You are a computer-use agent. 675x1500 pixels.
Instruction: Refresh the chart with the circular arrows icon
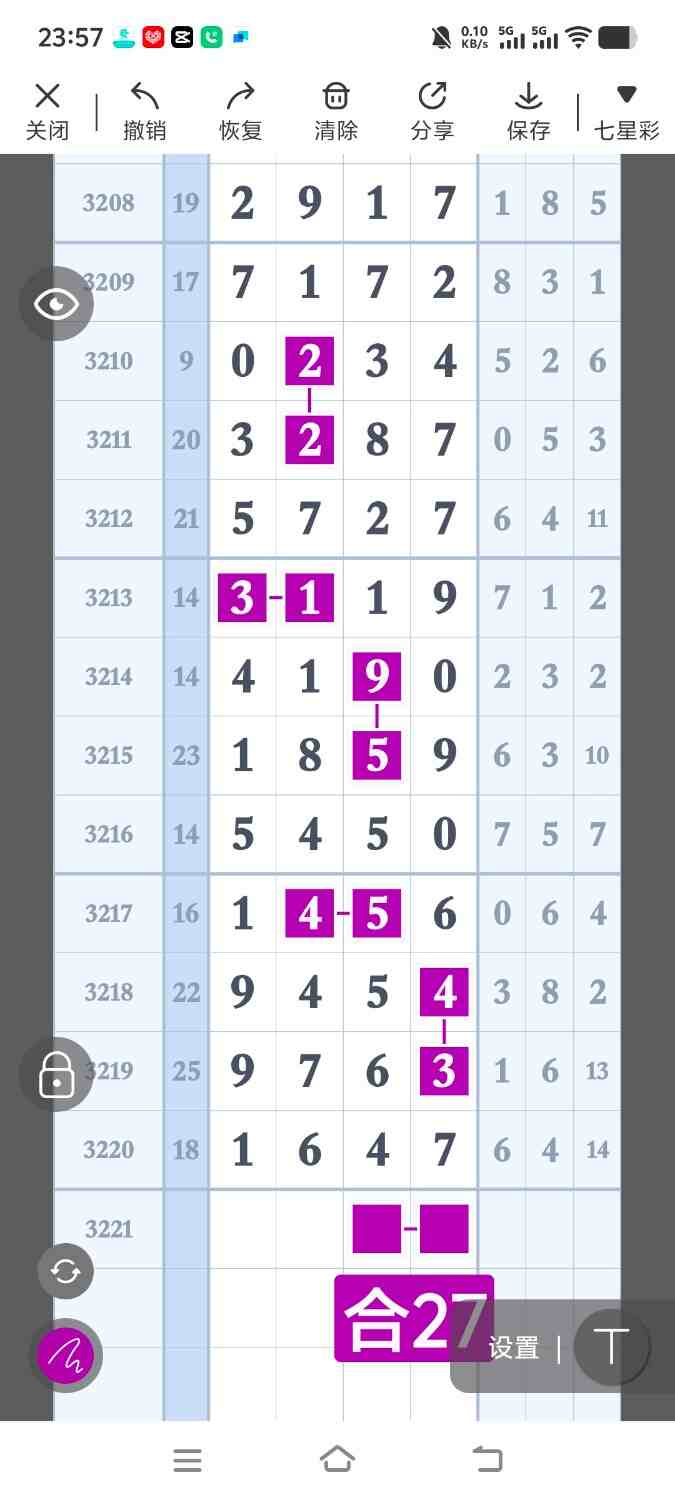(x=65, y=1271)
